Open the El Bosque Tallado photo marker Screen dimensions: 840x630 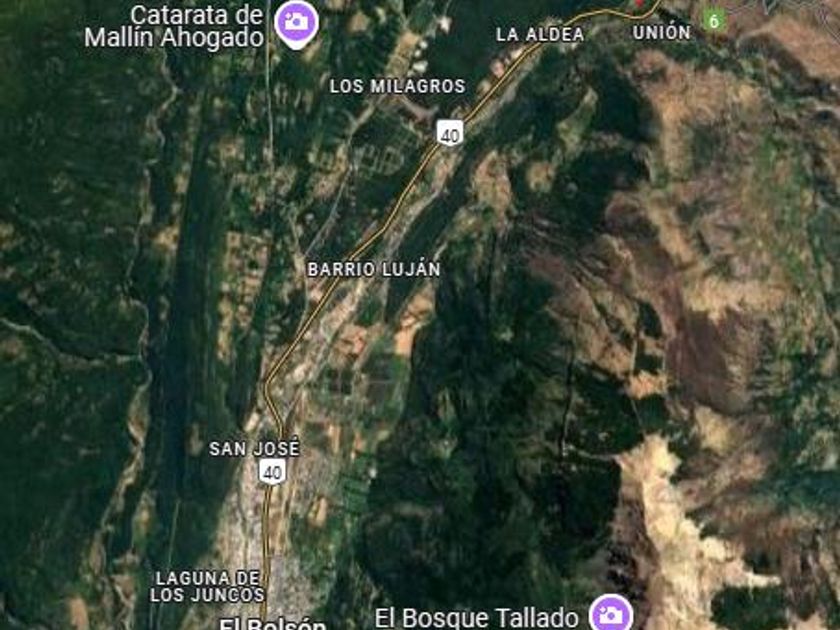pos(610,613)
